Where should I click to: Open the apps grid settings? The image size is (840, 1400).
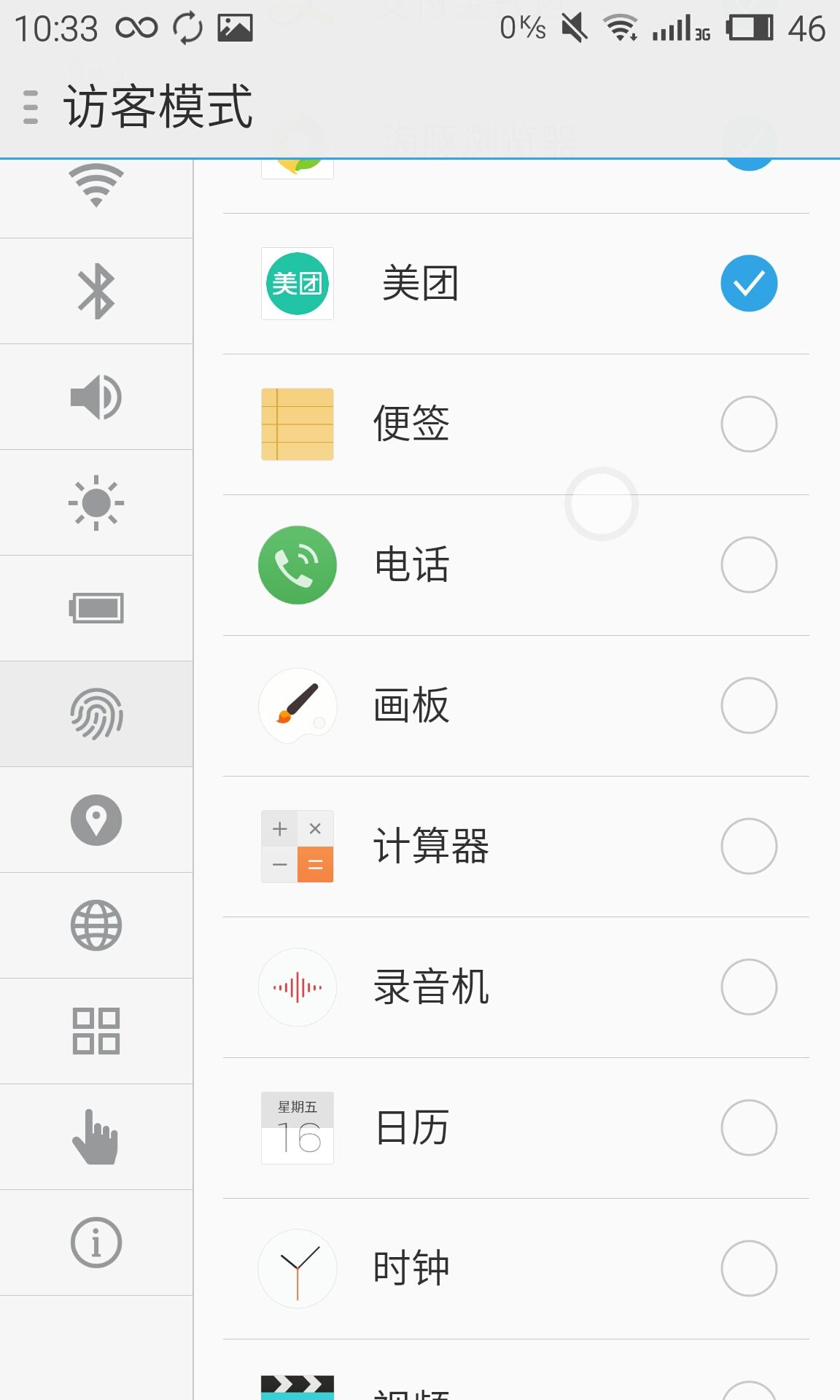point(96,1032)
